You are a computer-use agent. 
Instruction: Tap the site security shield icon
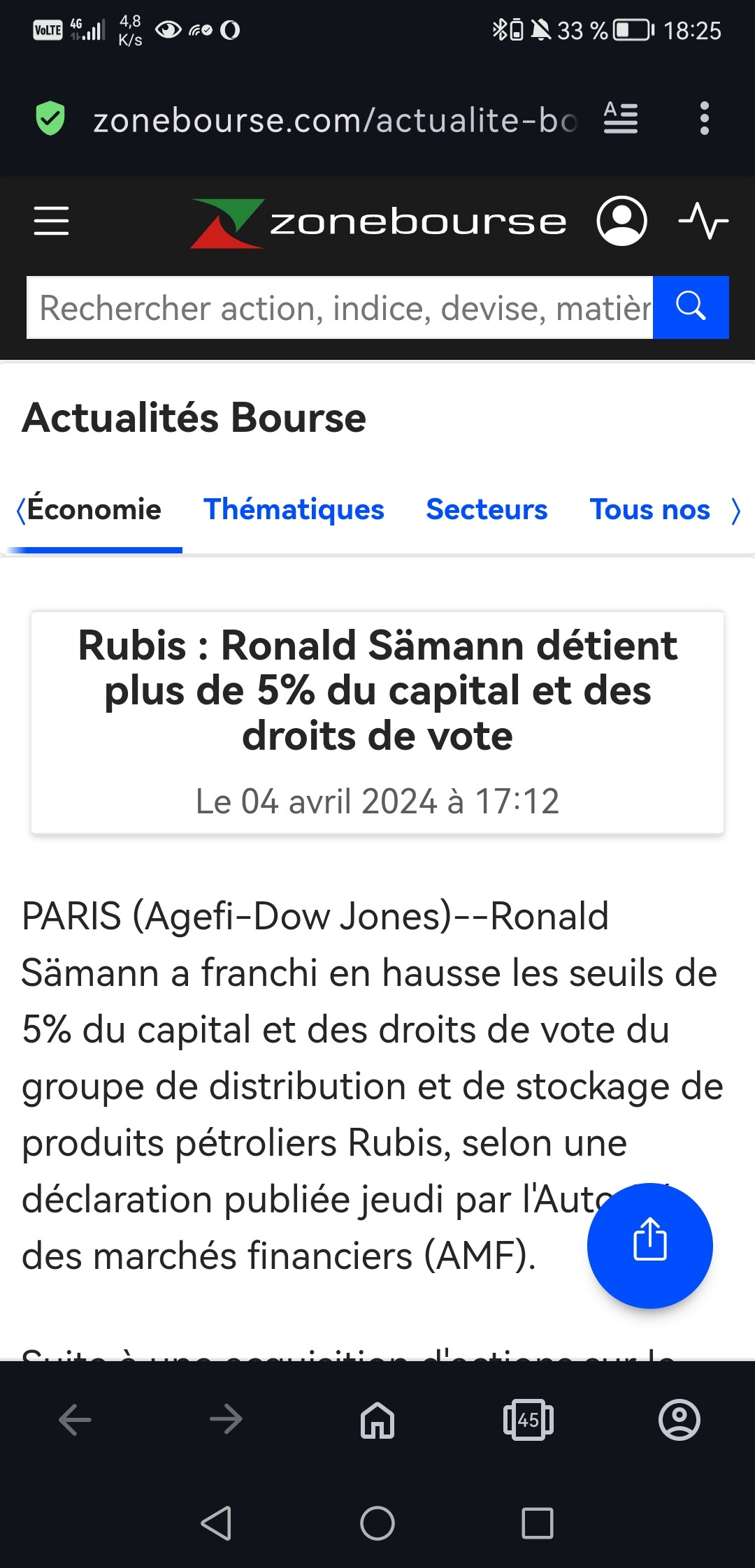[50, 119]
